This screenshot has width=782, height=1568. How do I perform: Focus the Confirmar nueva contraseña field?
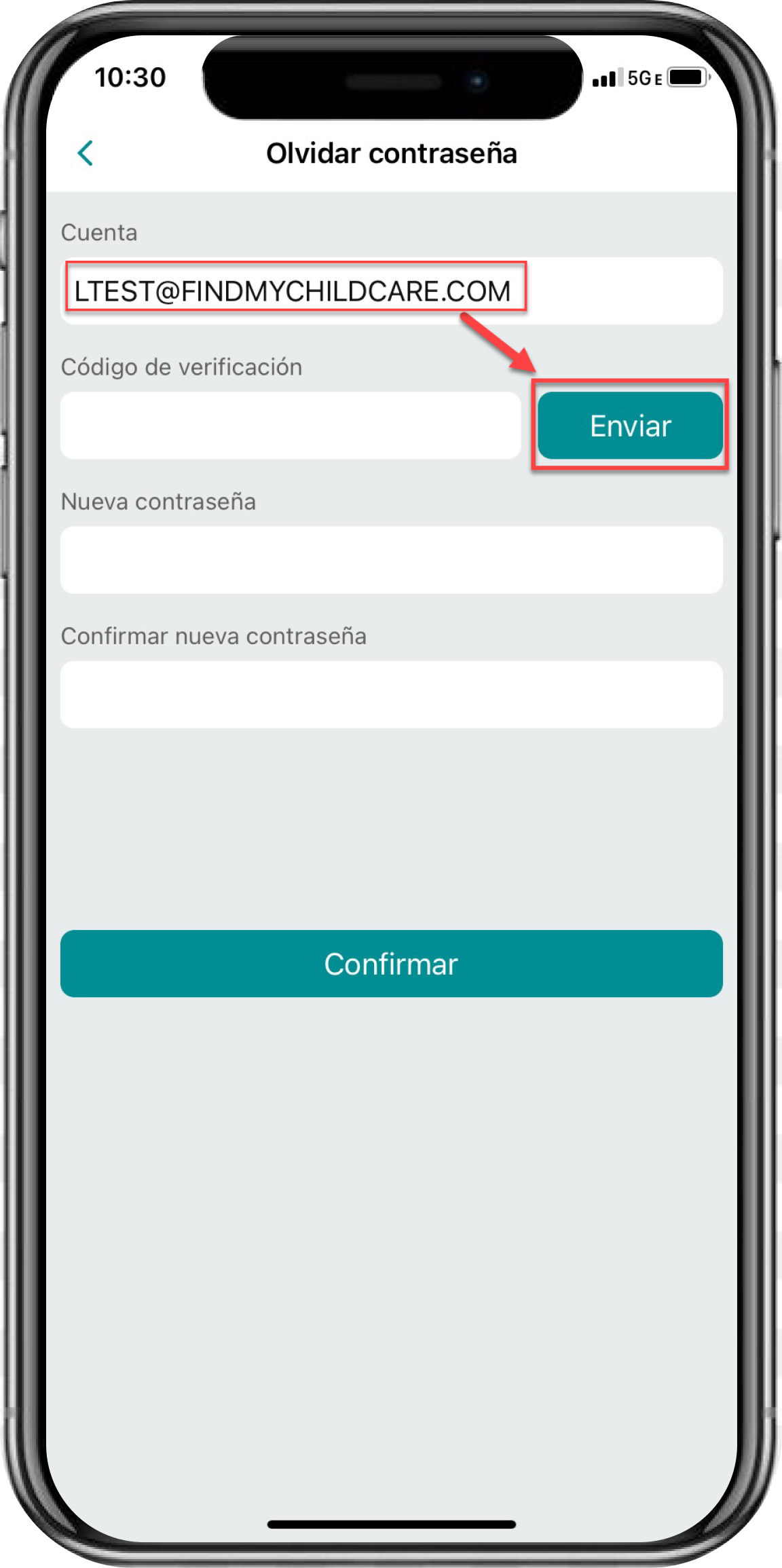(391, 694)
